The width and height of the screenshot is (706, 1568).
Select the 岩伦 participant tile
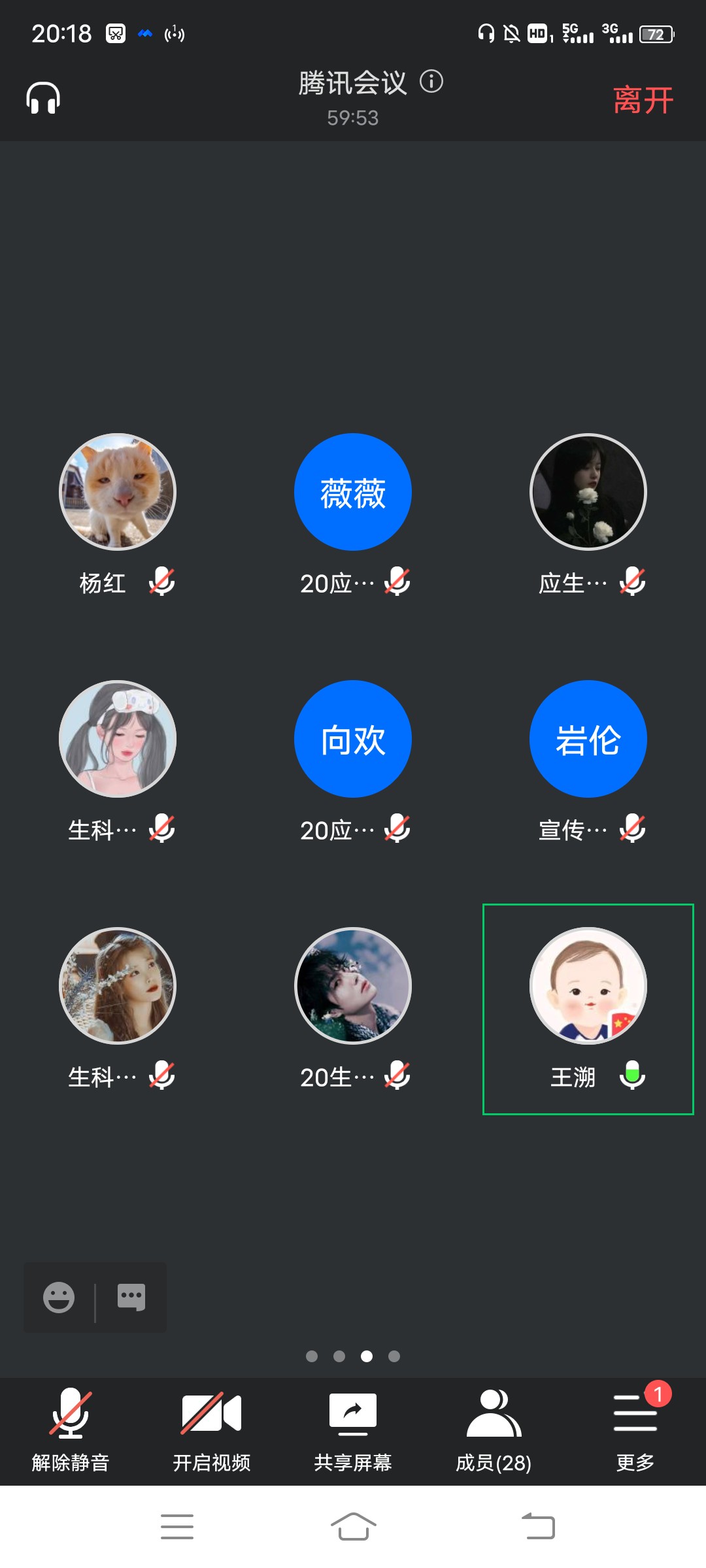pos(588,739)
